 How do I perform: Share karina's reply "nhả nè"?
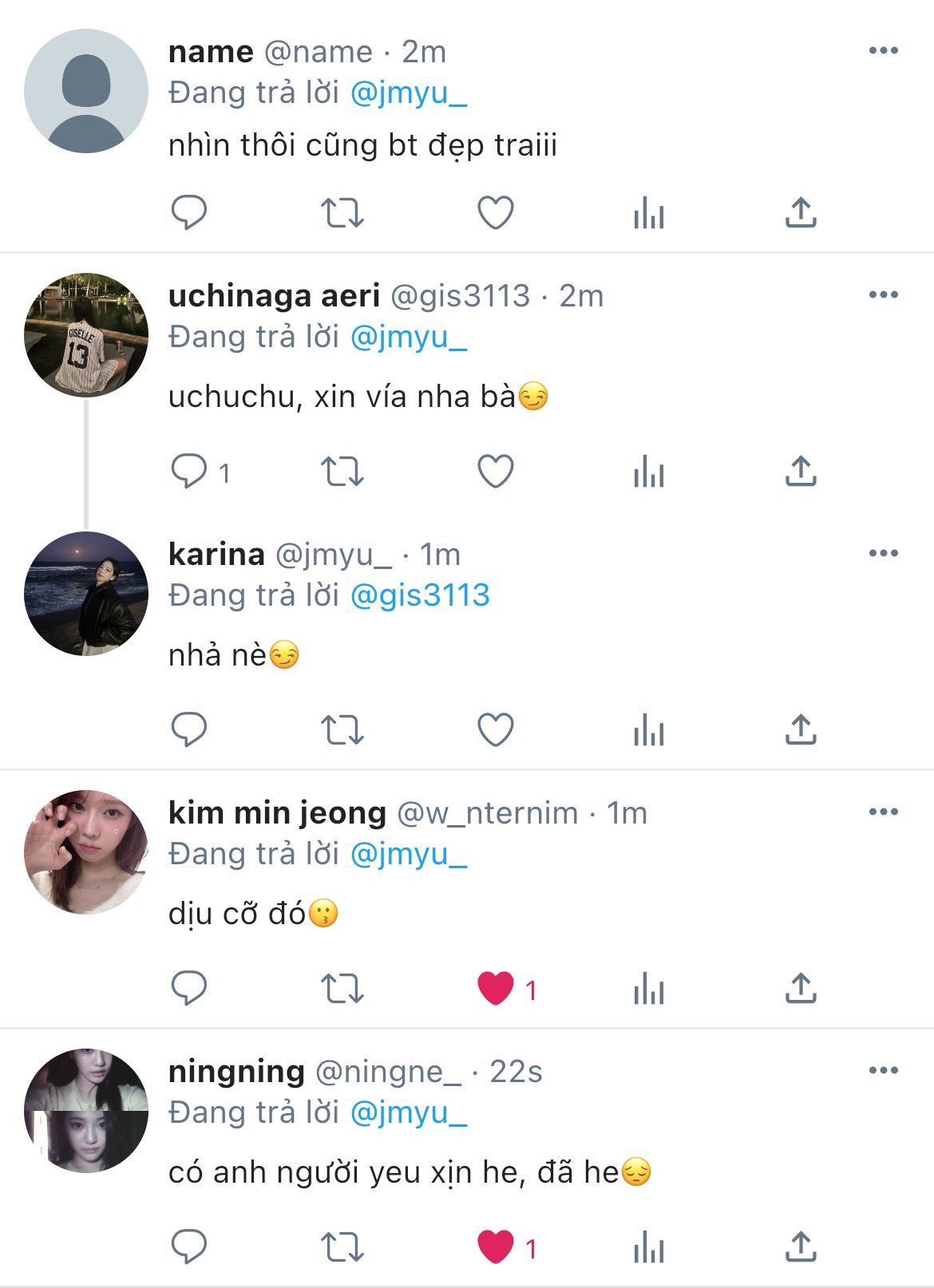click(801, 730)
